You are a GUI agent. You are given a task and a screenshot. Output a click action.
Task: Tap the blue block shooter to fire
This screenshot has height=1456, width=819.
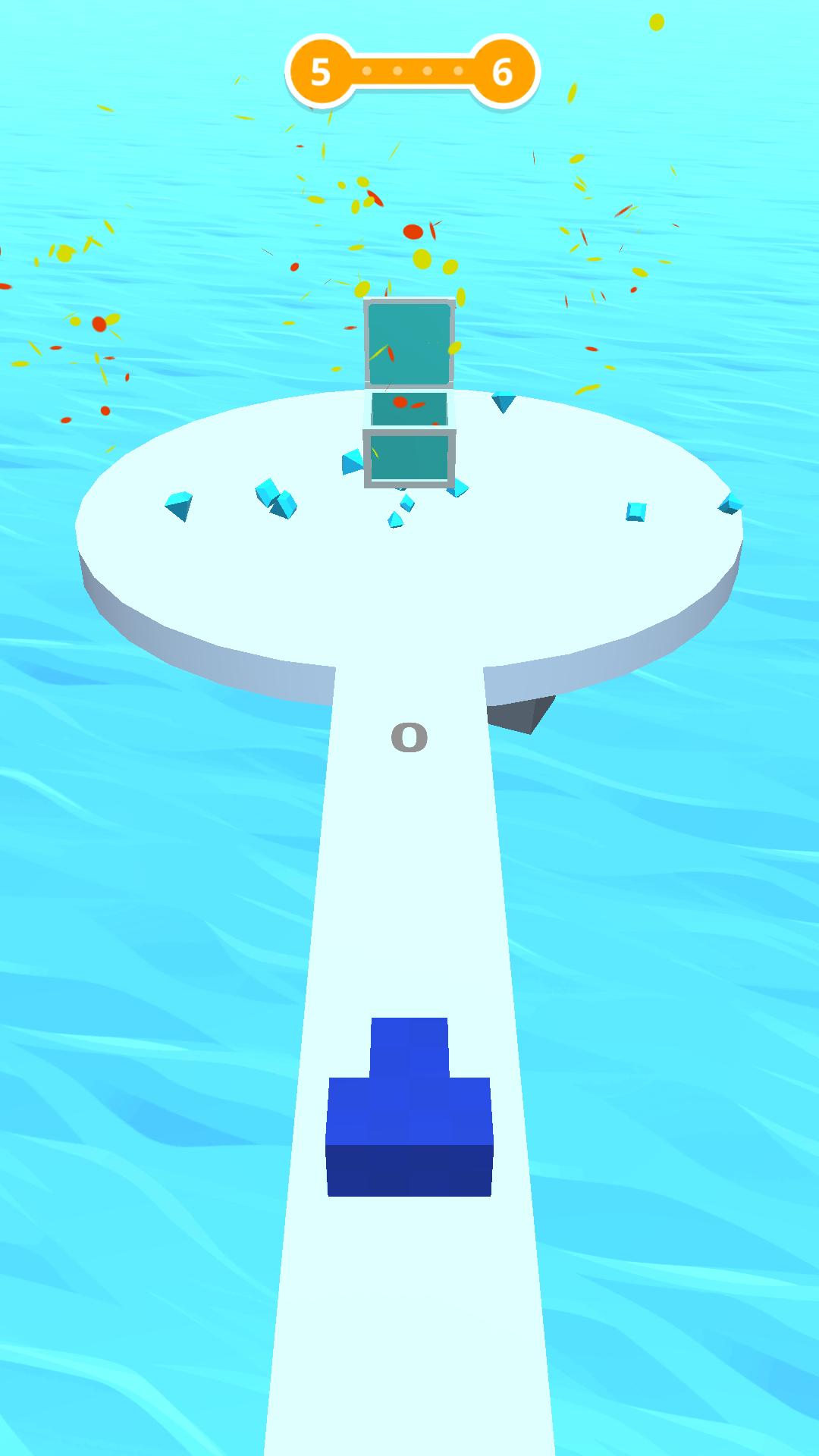tap(409, 1107)
